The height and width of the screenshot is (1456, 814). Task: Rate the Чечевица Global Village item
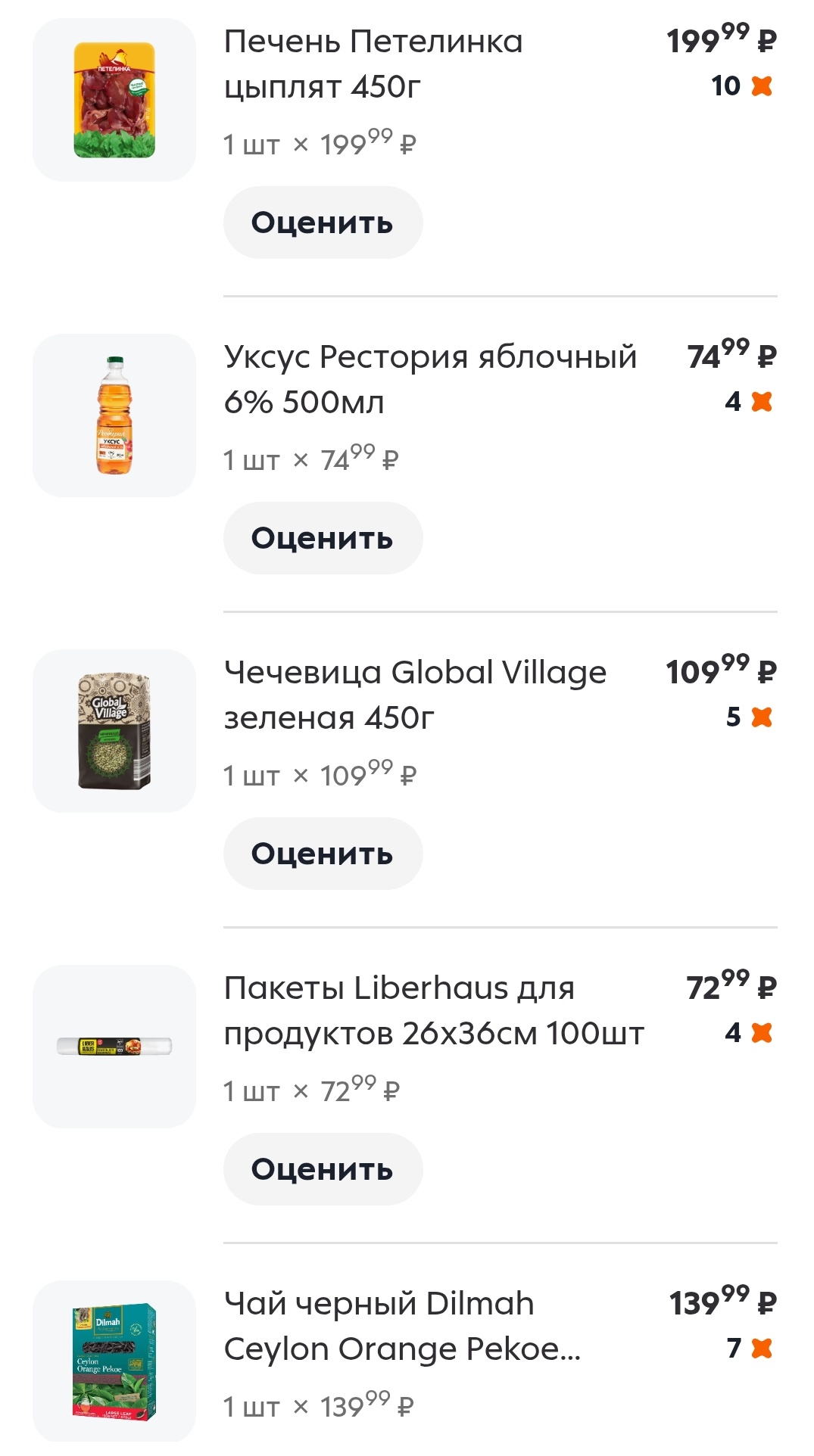point(323,854)
